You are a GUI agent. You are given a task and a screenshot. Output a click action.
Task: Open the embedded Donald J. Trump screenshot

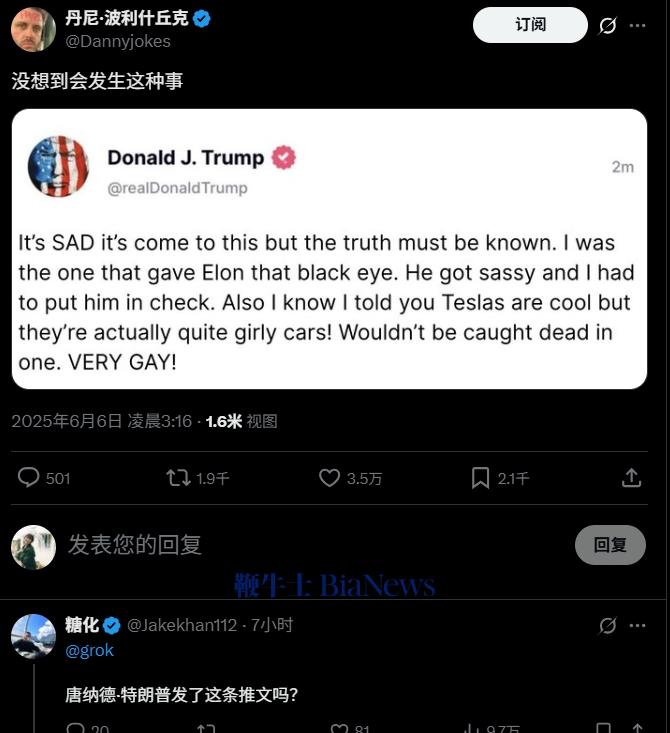coord(329,249)
